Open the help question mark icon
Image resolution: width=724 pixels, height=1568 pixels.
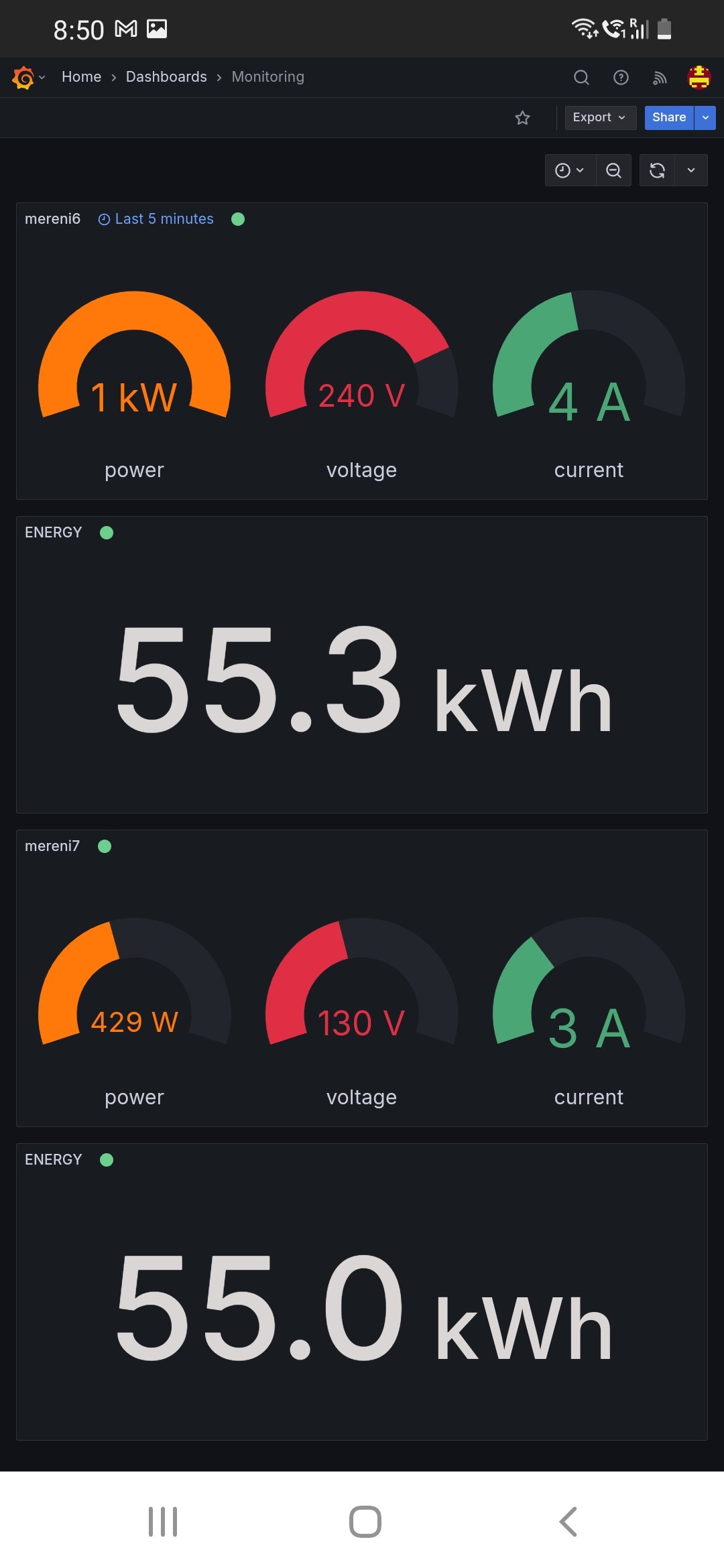click(621, 78)
